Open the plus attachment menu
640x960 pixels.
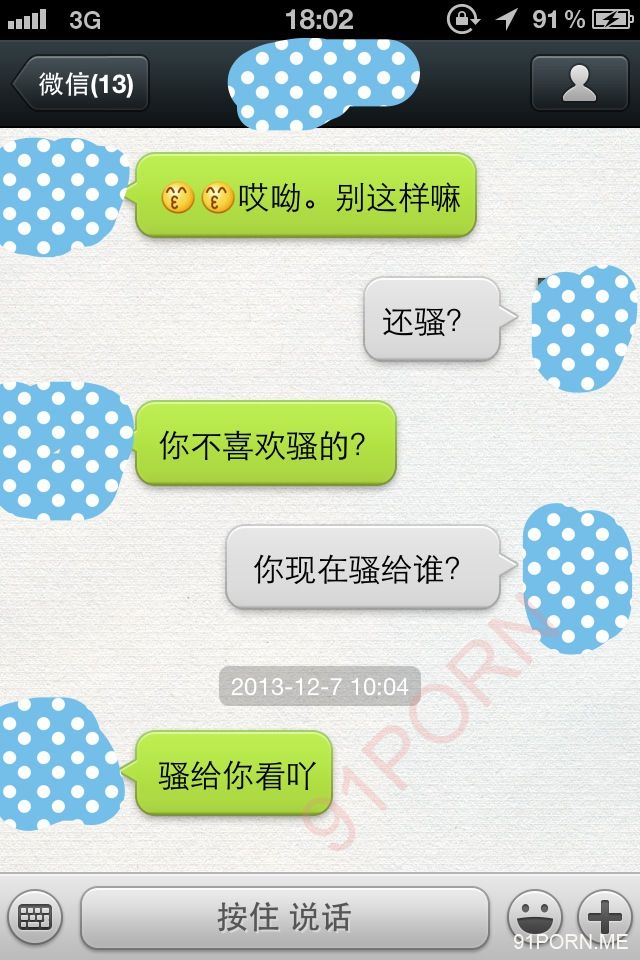(606, 916)
